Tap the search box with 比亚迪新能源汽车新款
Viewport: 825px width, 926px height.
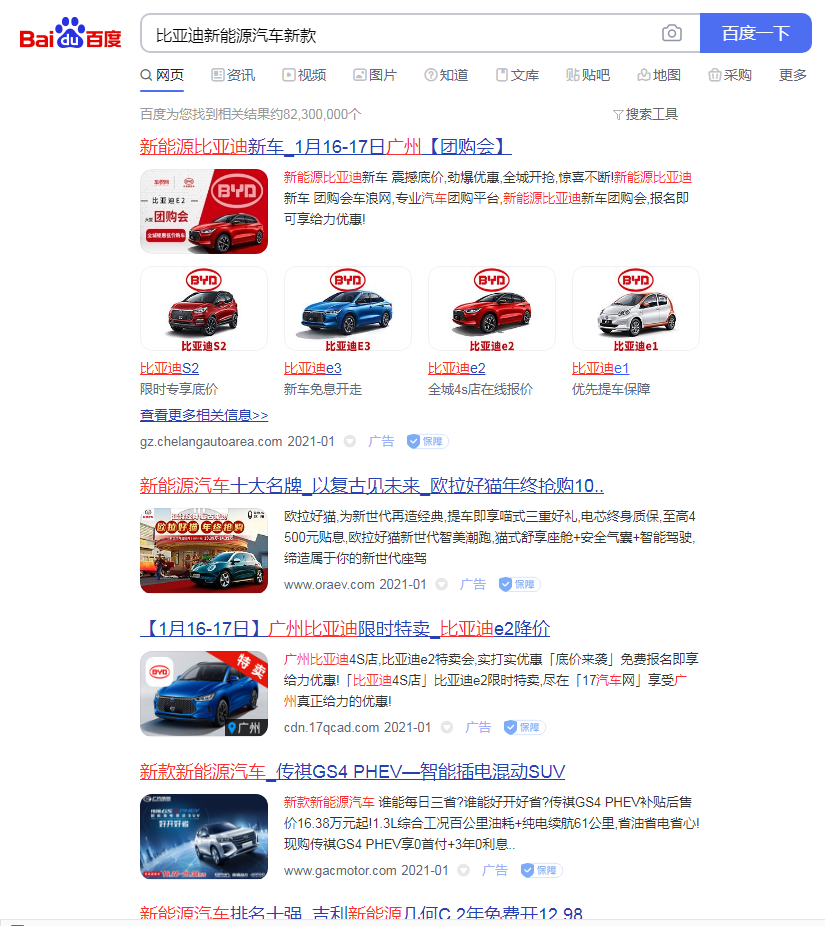pos(400,34)
